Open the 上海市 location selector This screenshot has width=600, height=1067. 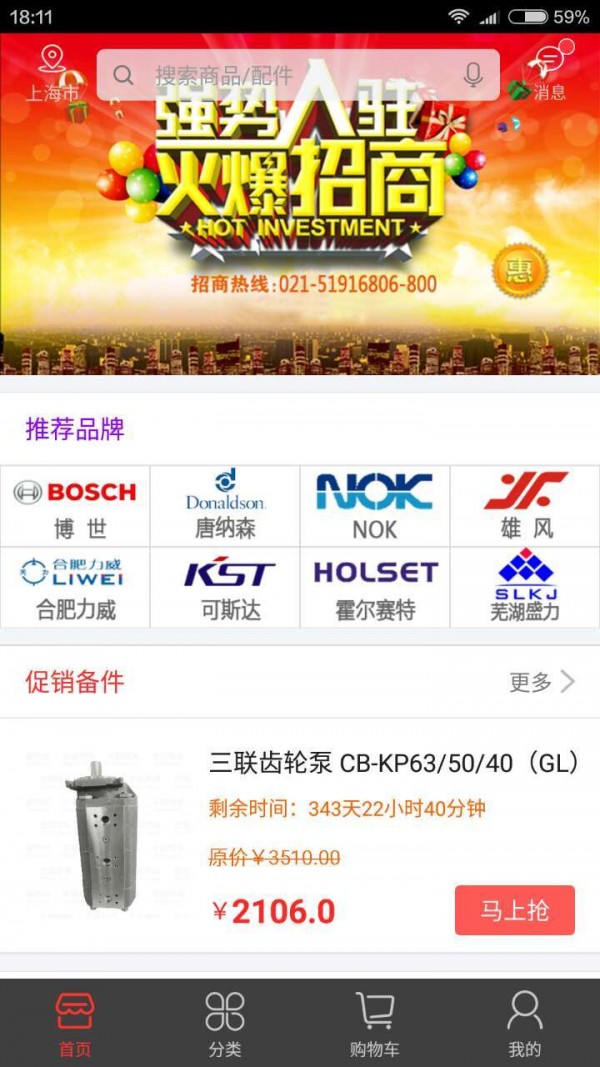[51, 73]
